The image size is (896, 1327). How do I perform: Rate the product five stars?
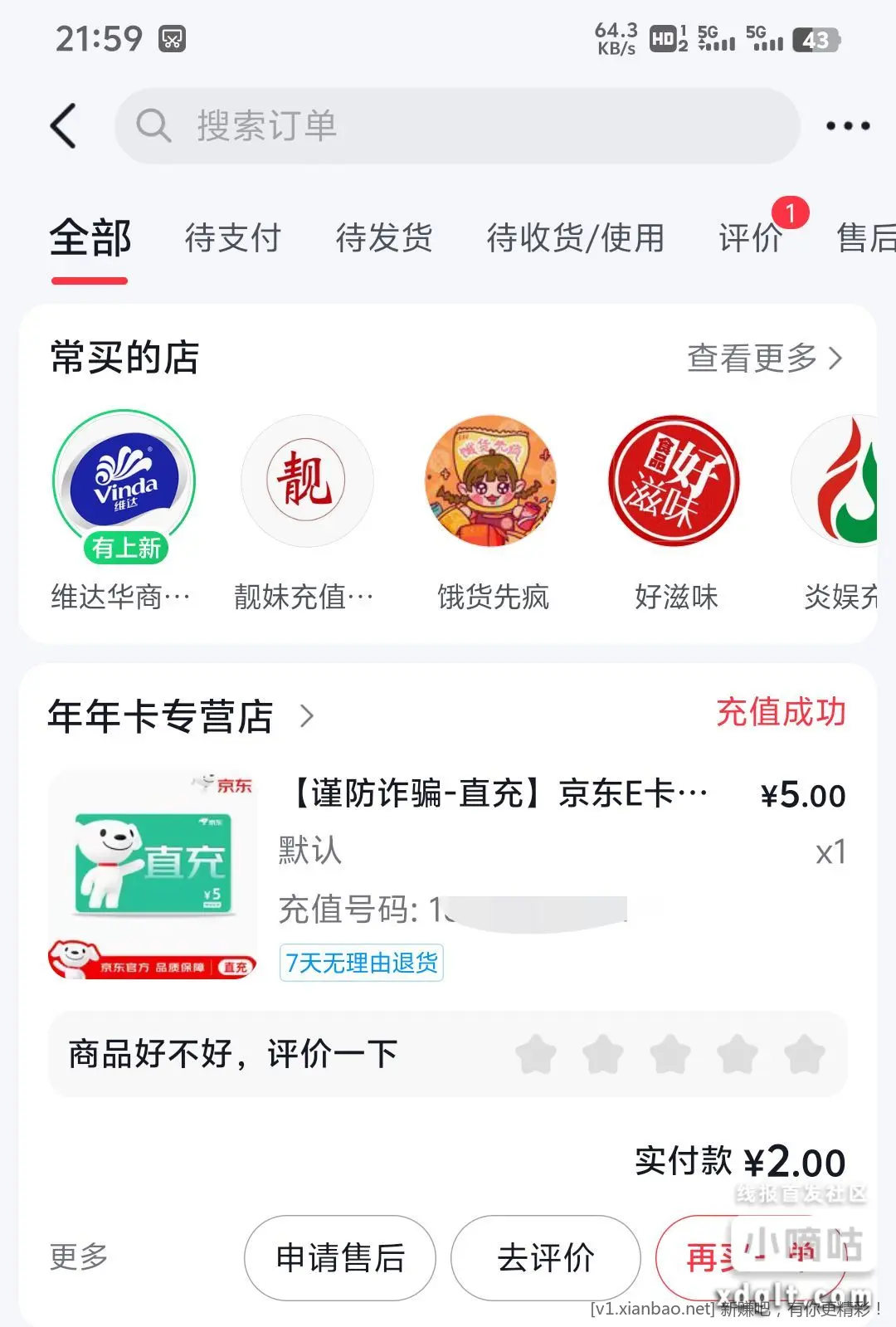[804, 1055]
